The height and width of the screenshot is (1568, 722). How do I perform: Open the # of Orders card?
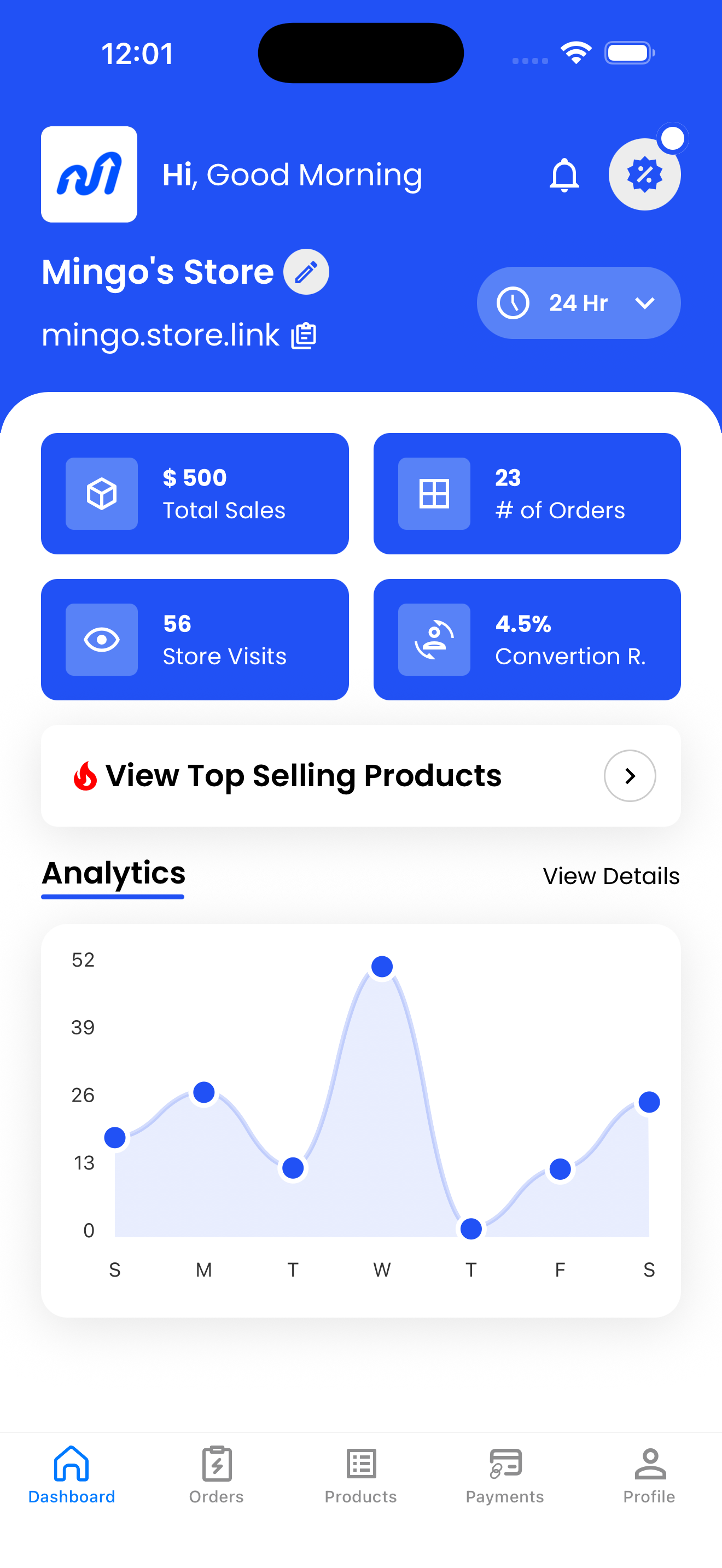(527, 494)
